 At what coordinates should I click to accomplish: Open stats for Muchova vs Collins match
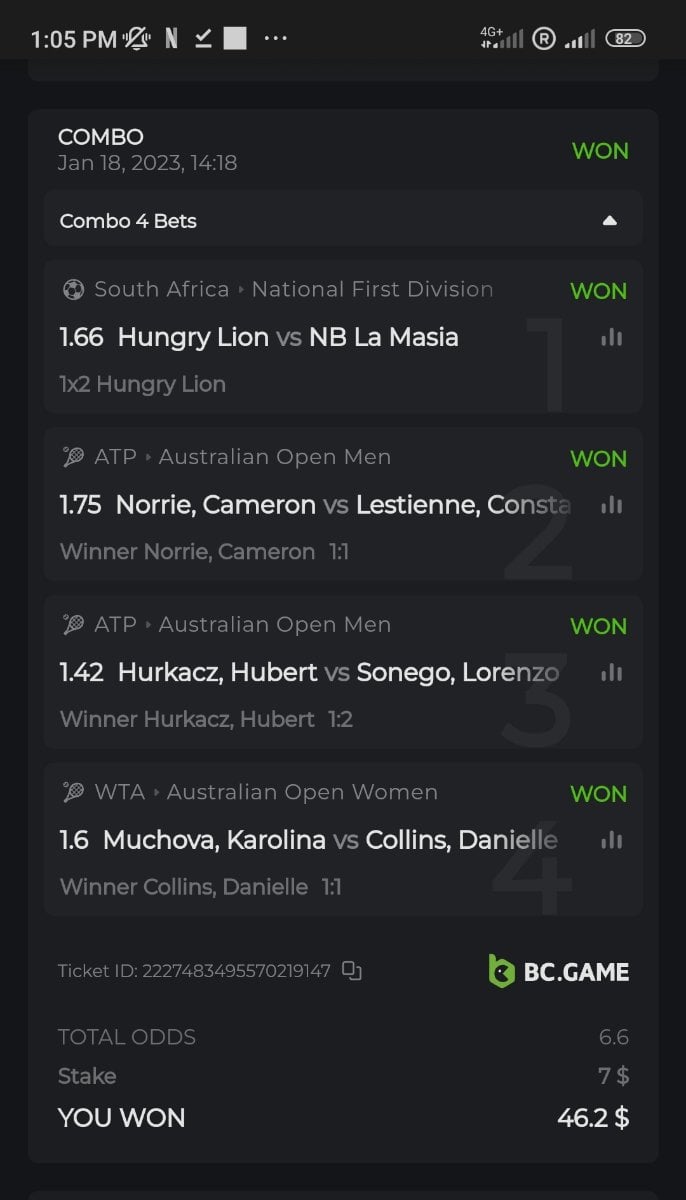tap(611, 841)
